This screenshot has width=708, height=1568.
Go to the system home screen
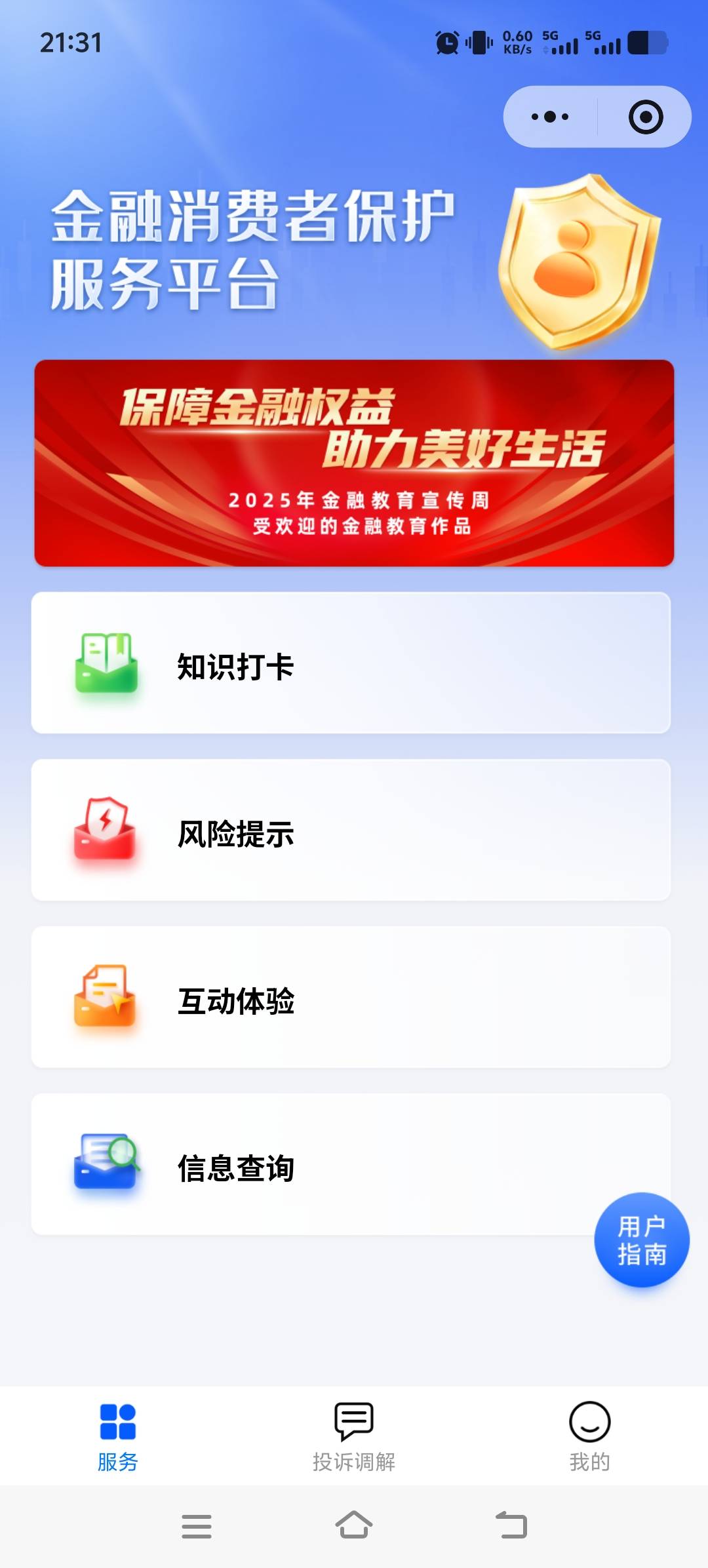tap(354, 1525)
